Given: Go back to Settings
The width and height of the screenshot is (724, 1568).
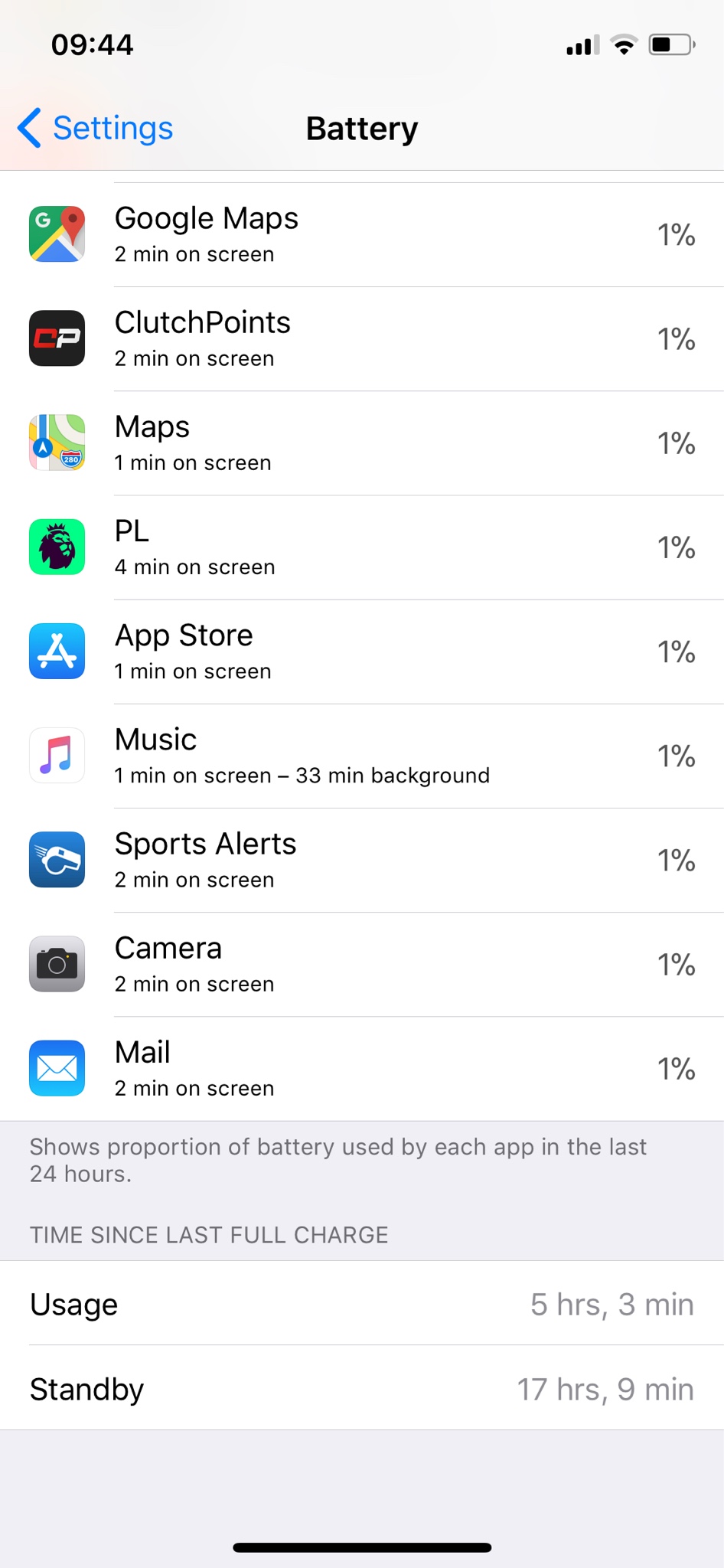Looking at the screenshot, I should click(96, 128).
